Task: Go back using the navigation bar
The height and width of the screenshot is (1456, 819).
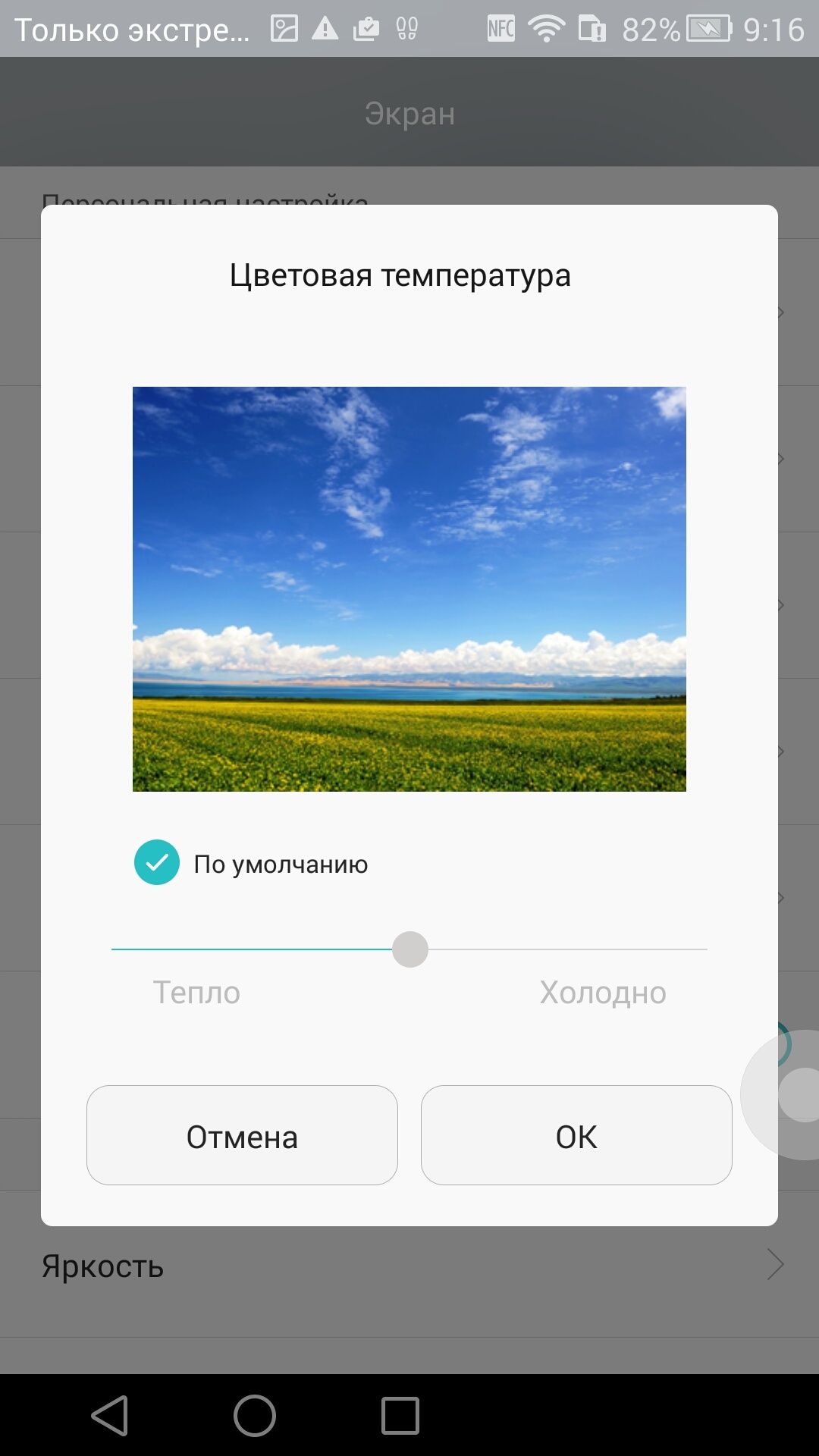Action: point(111,1416)
